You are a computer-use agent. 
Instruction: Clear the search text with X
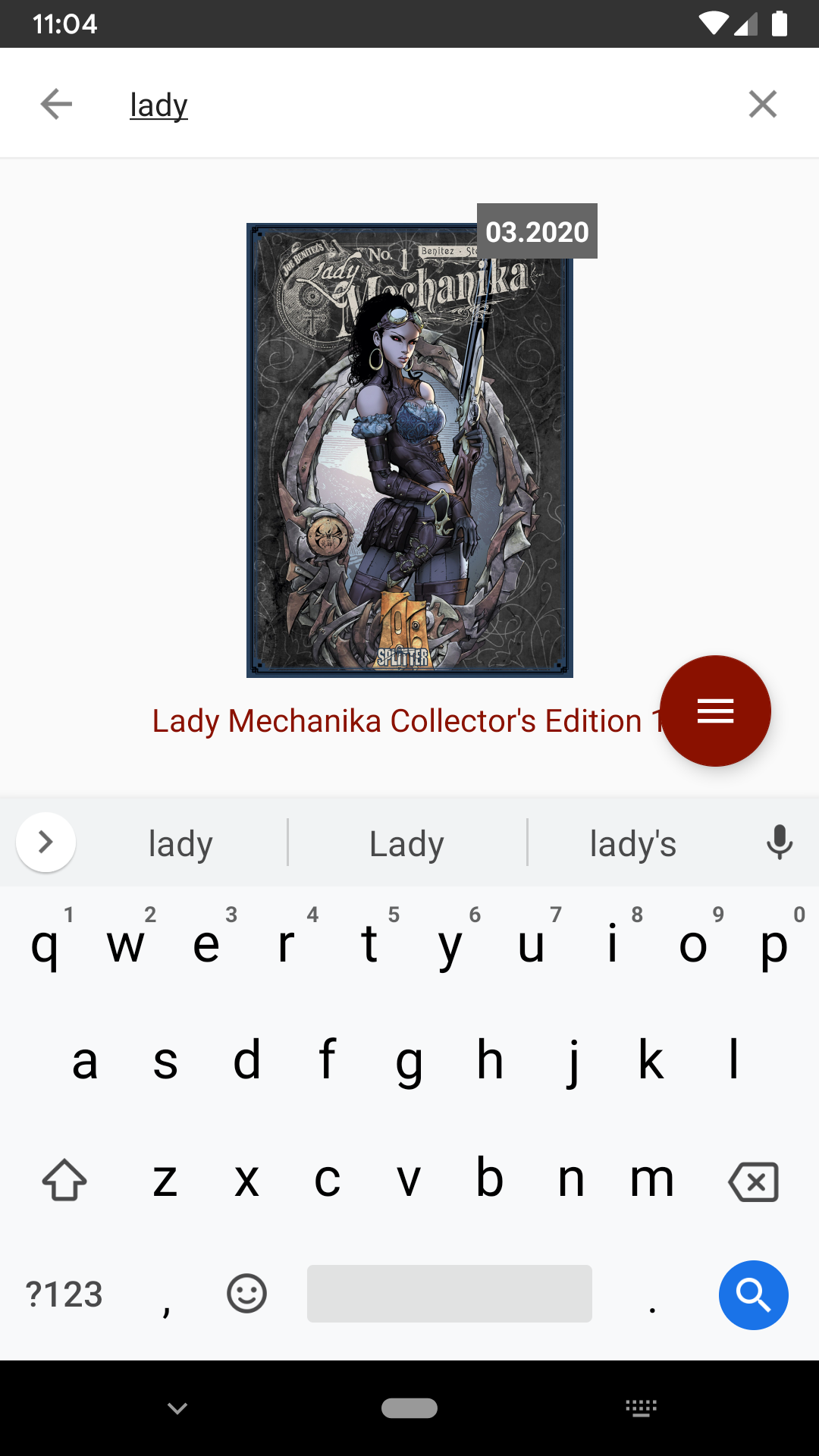pyautogui.click(x=763, y=104)
